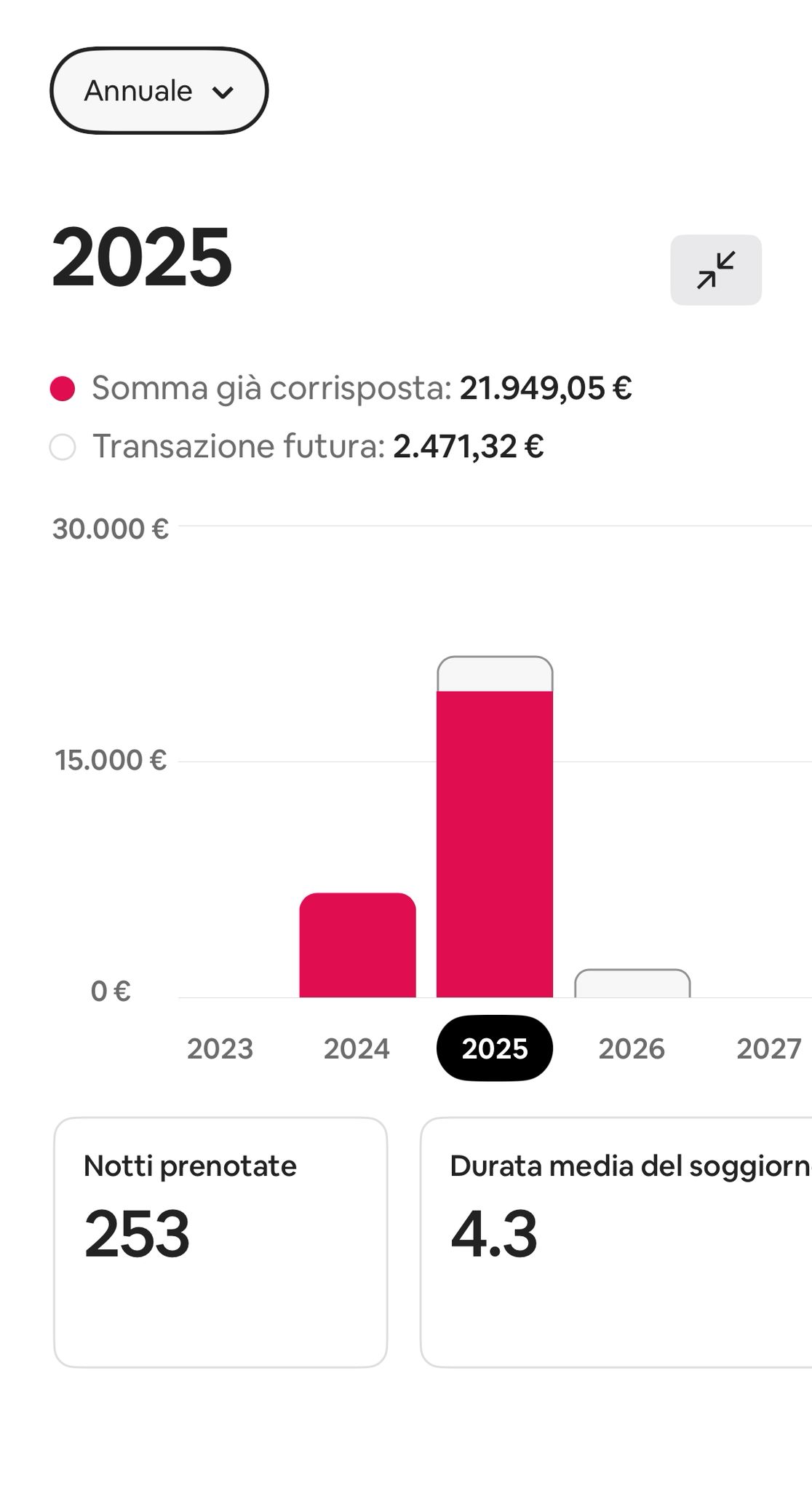The width and height of the screenshot is (812, 1491).
Task: Select 2026 on the year axis
Action: [x=632, y=1048]
